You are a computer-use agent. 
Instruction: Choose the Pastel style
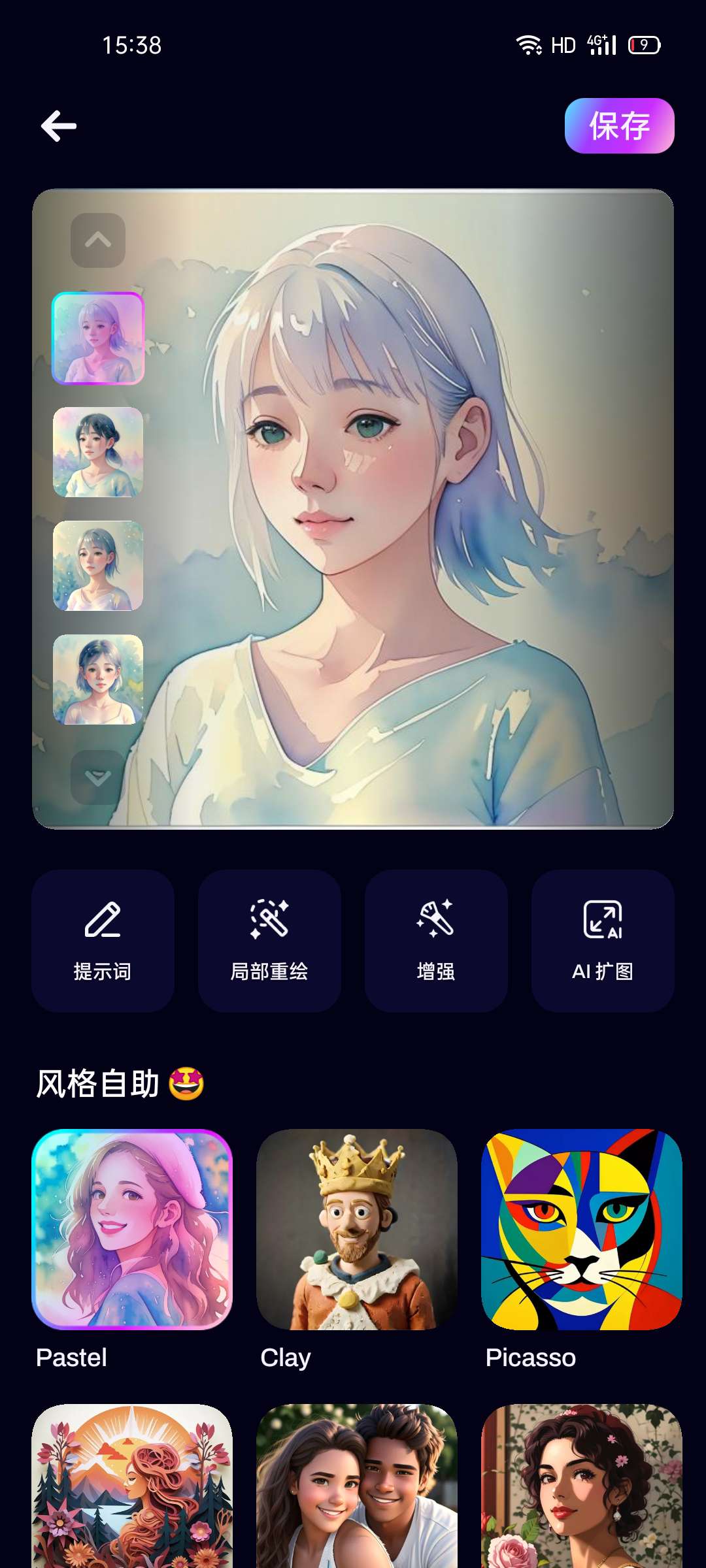click(132, 1230)
